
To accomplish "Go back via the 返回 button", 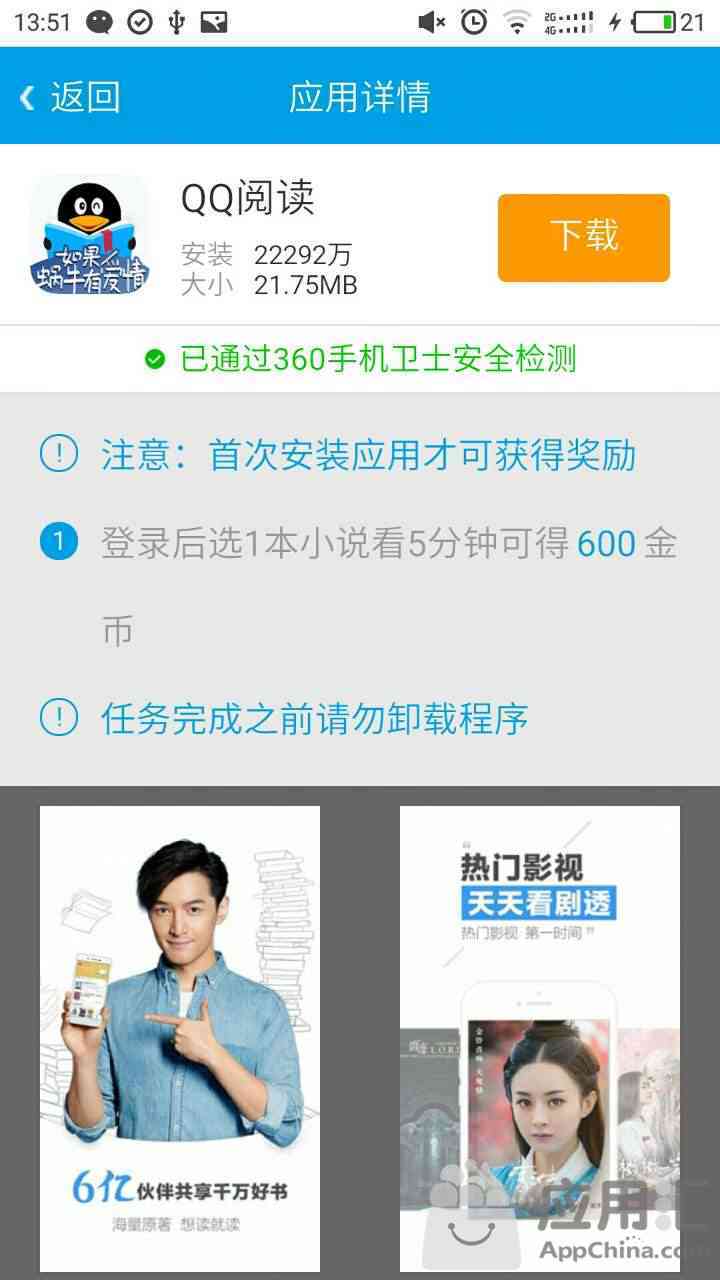I will [x=70, y=97].
